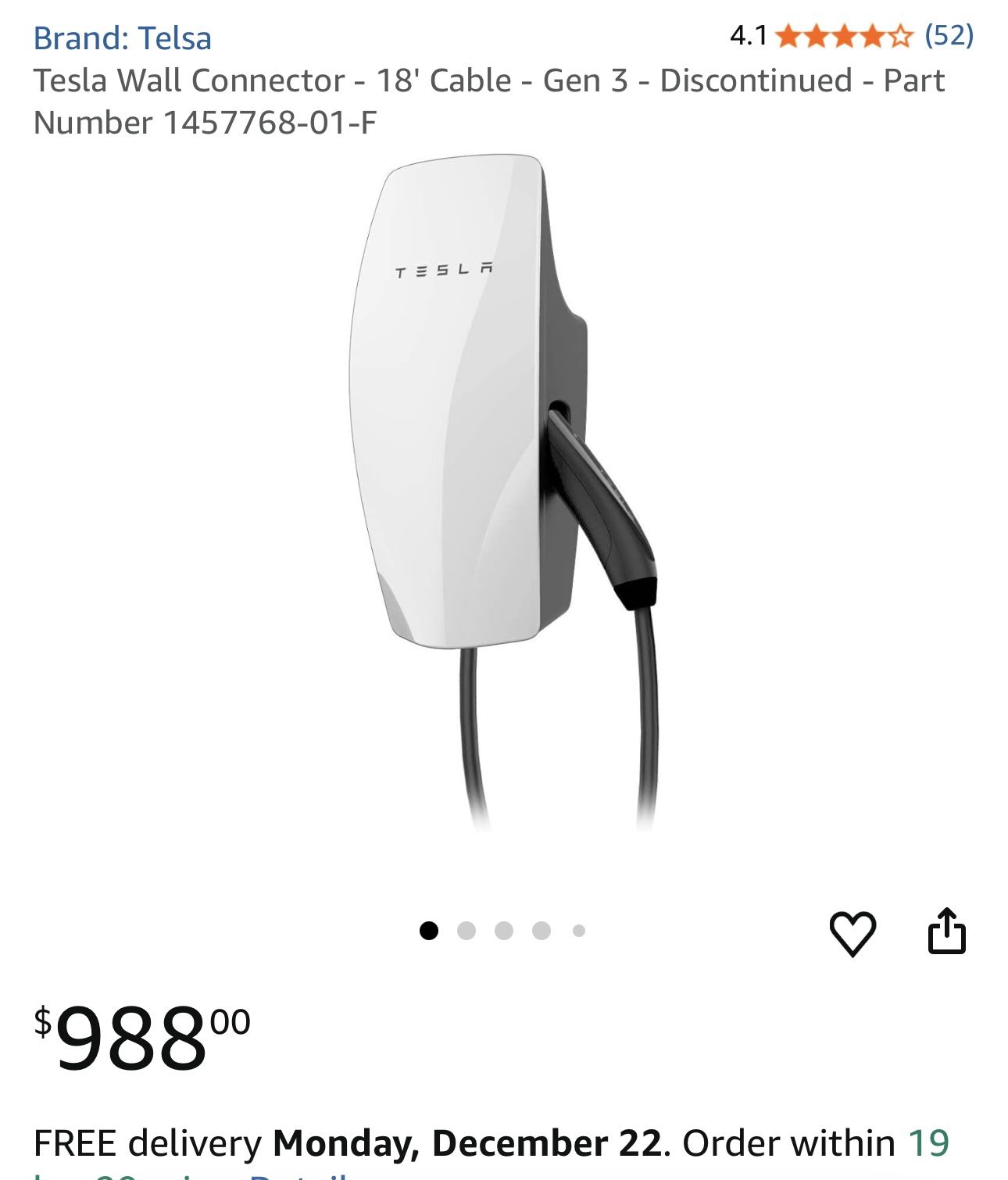The height and width of the screenshot is (1180, 1008).
Task: Click the 4.1 rating score
Action: tap(745, 37)
